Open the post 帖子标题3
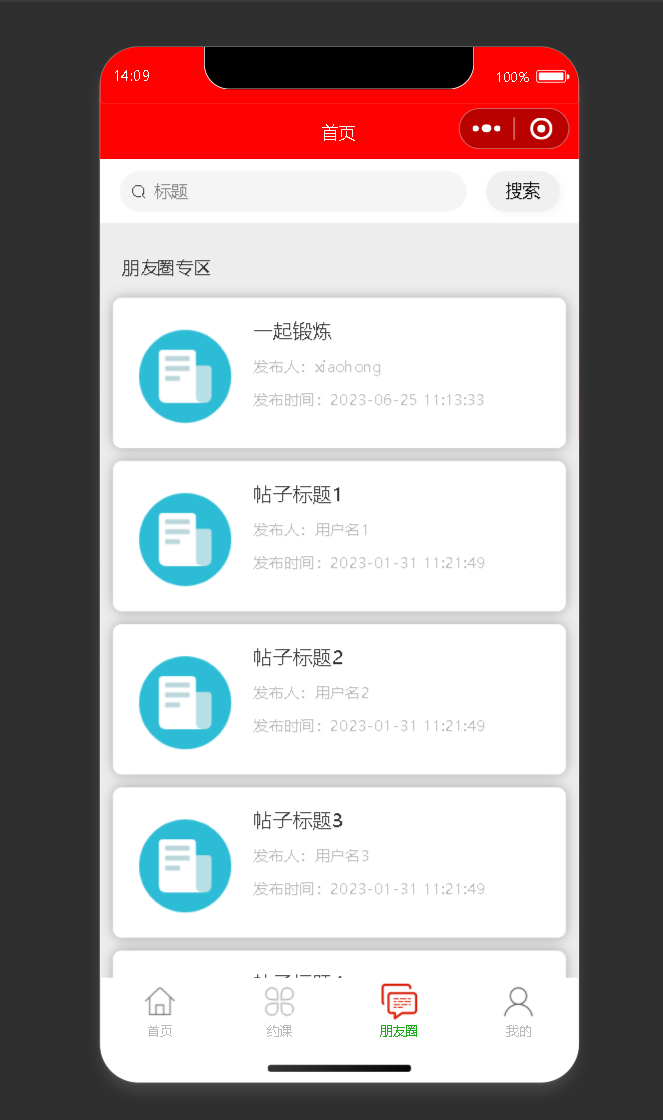 pos(339,862)
